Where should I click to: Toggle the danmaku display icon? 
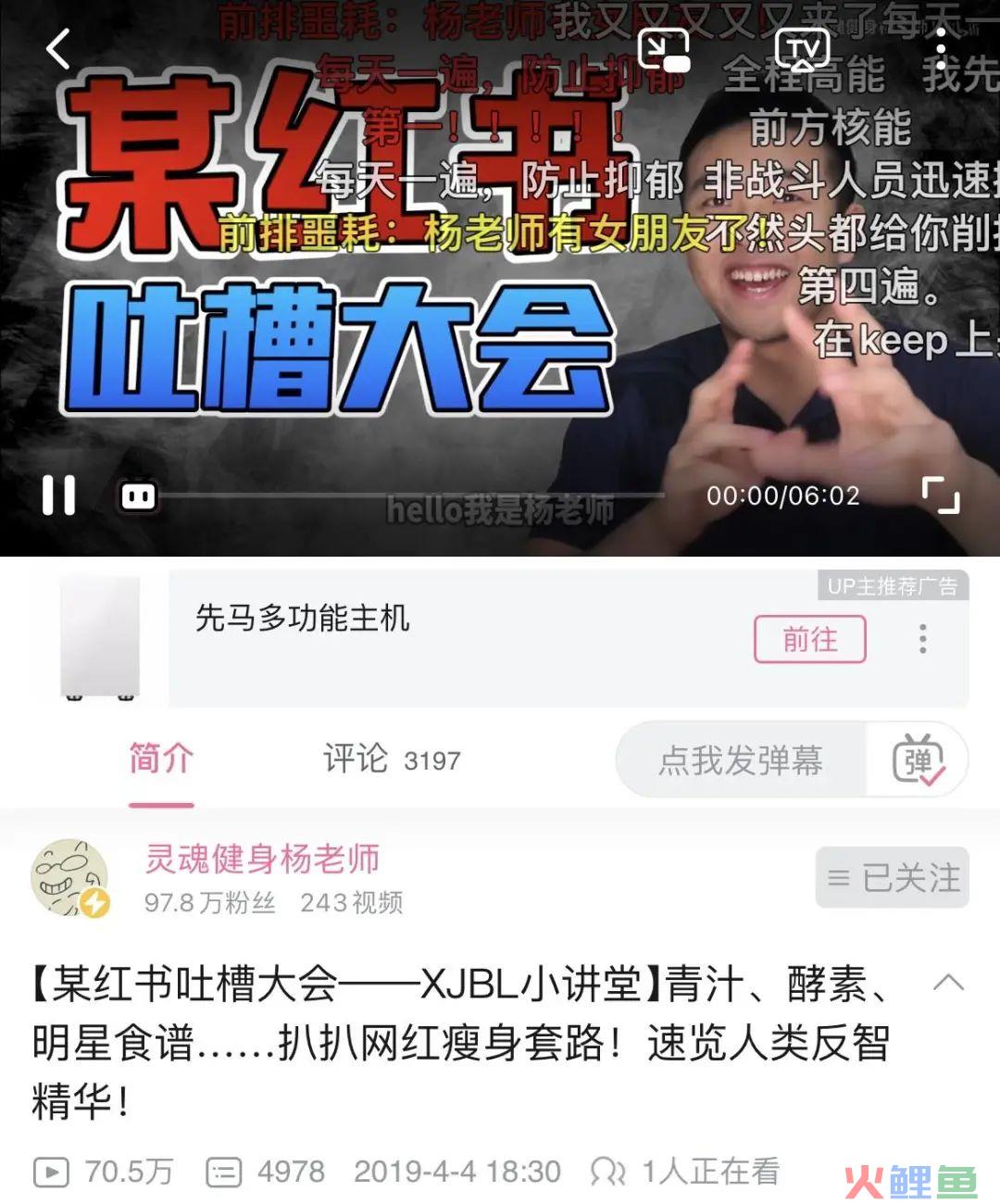click(139, 497)
